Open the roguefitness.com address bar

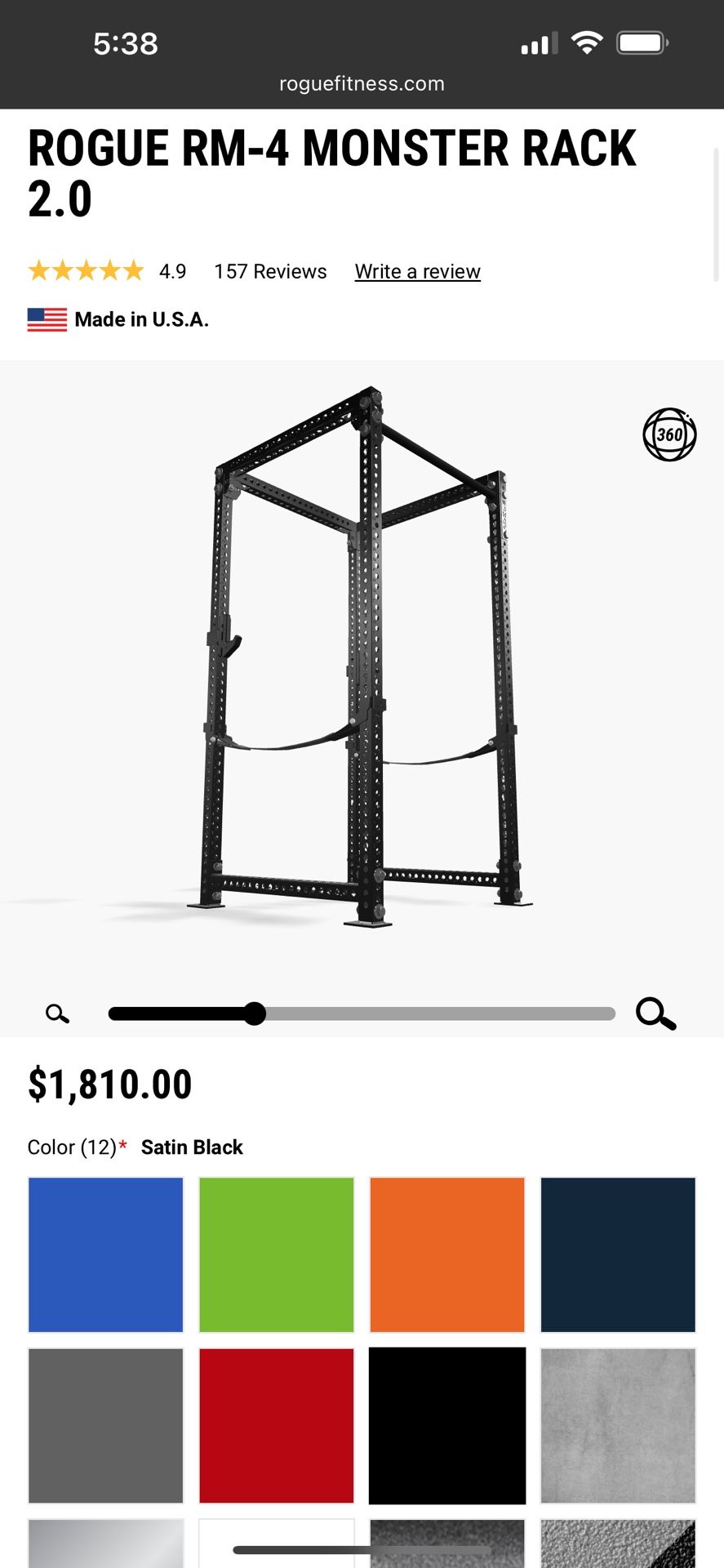click(362, 83)
